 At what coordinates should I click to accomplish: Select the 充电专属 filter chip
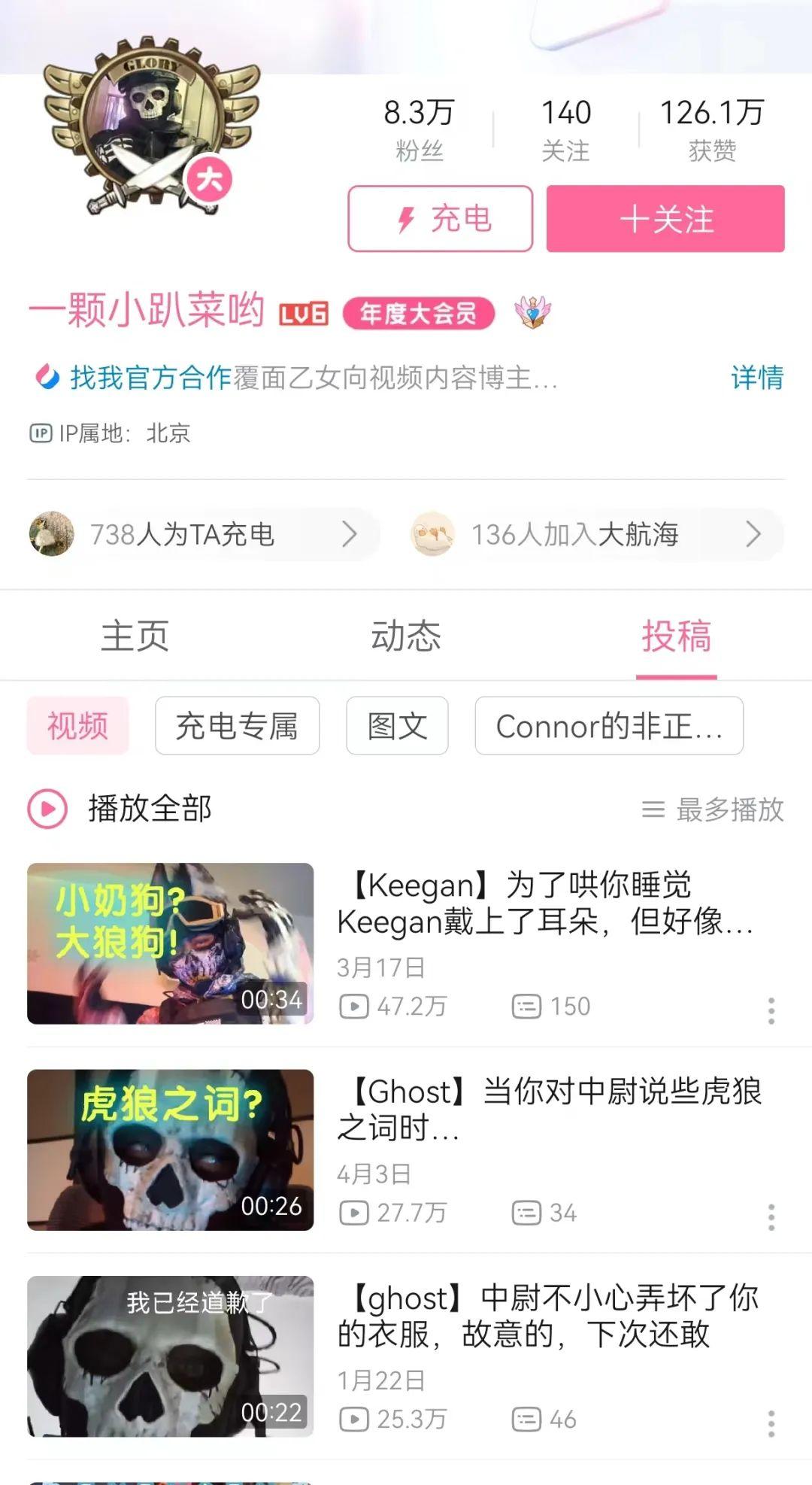pyautogui.click(x=237, y=726)
